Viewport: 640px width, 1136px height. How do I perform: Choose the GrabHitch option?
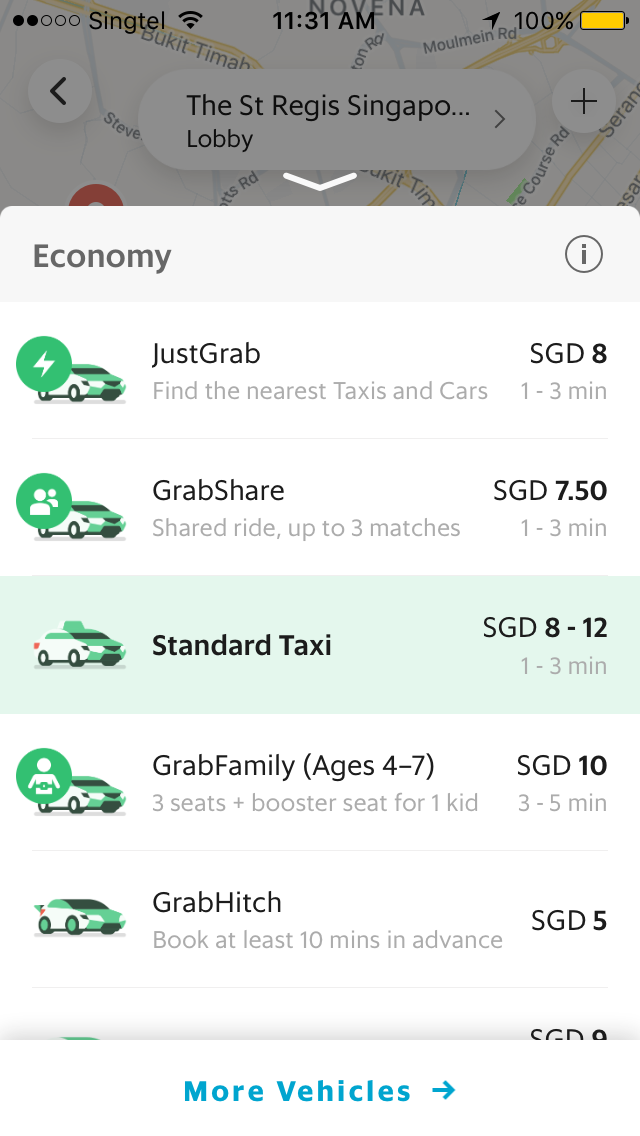pos(320,920)
